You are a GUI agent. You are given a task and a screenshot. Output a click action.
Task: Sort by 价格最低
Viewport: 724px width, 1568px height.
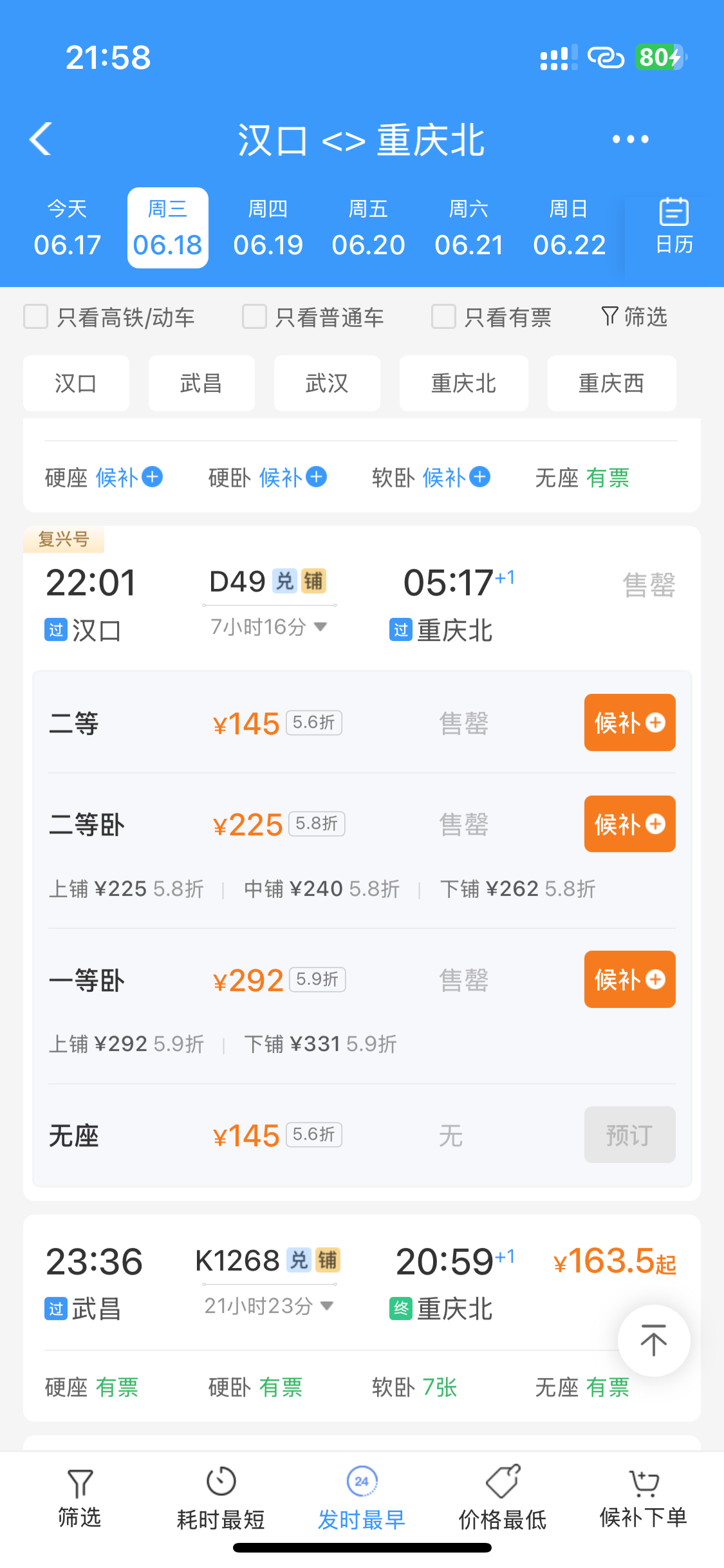(503, 1498)
